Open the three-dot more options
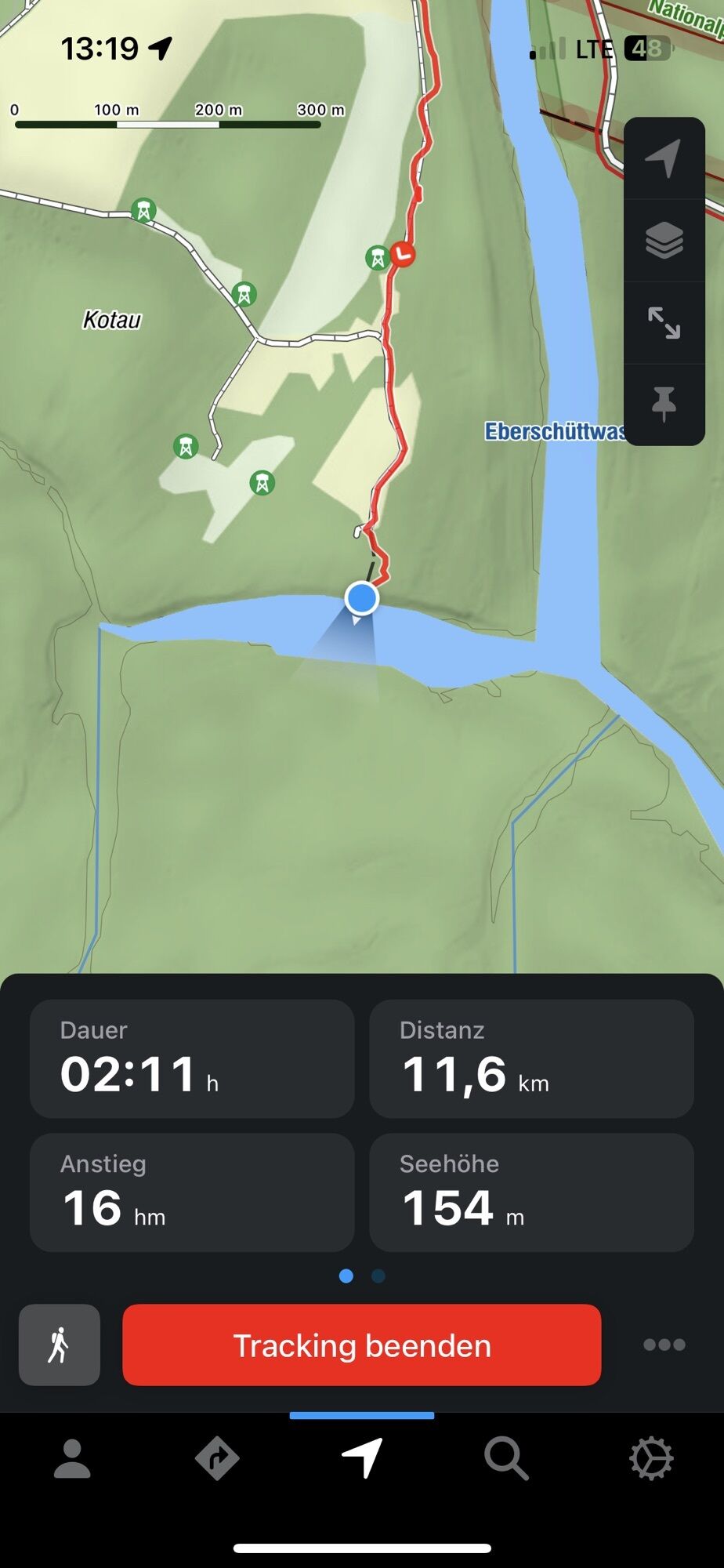Viewport: 724px width, 1568px height. 664,1345
